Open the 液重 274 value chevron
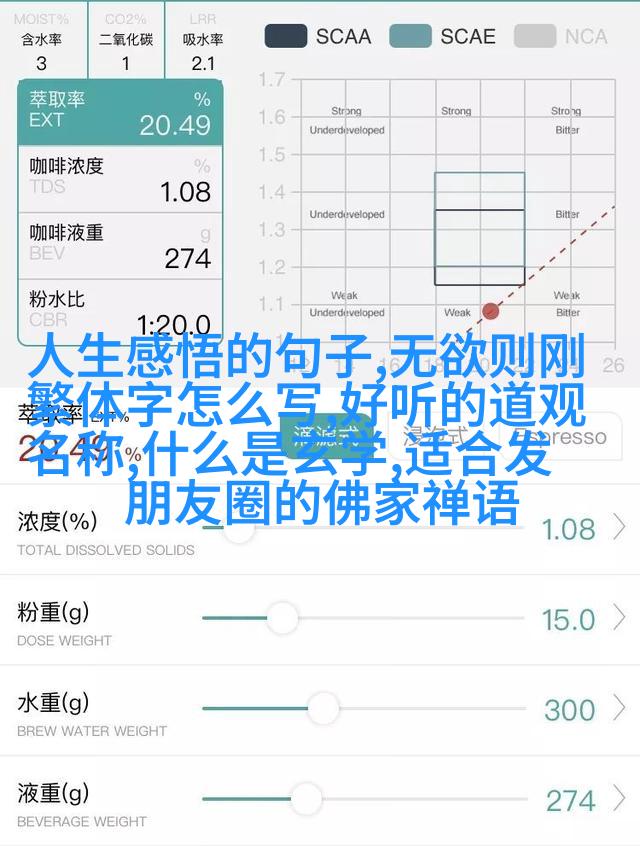Image resolution: width=640 pixels, height=846 pixels. click(619, 800)
